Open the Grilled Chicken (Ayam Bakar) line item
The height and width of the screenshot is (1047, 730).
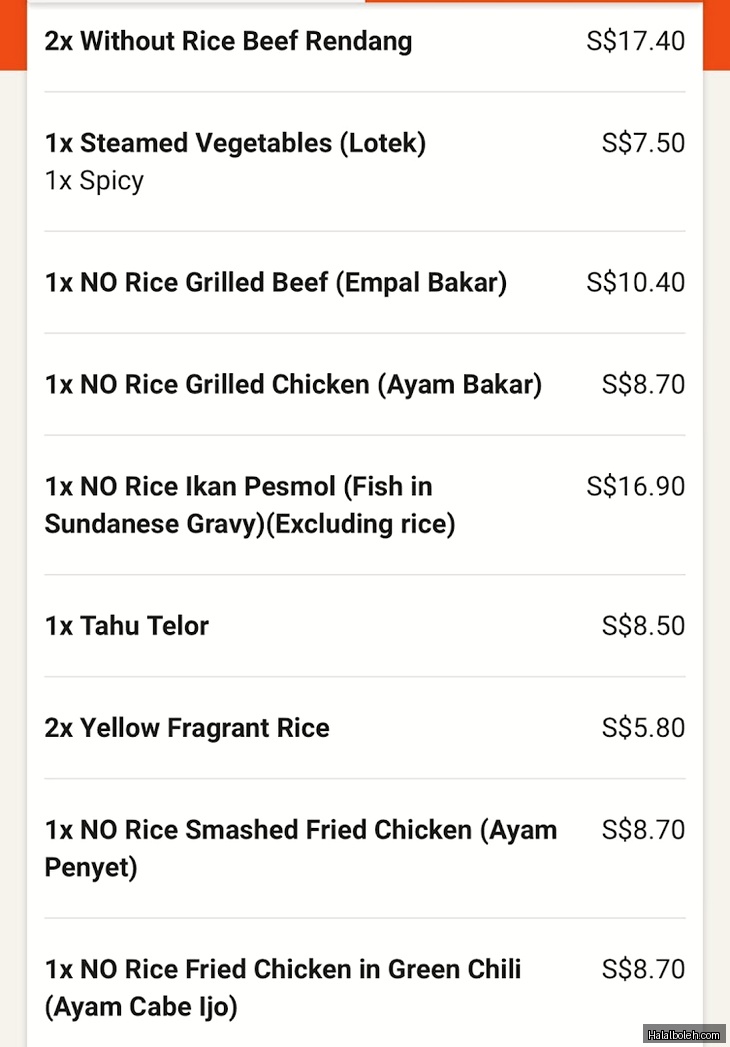(292, 384)
